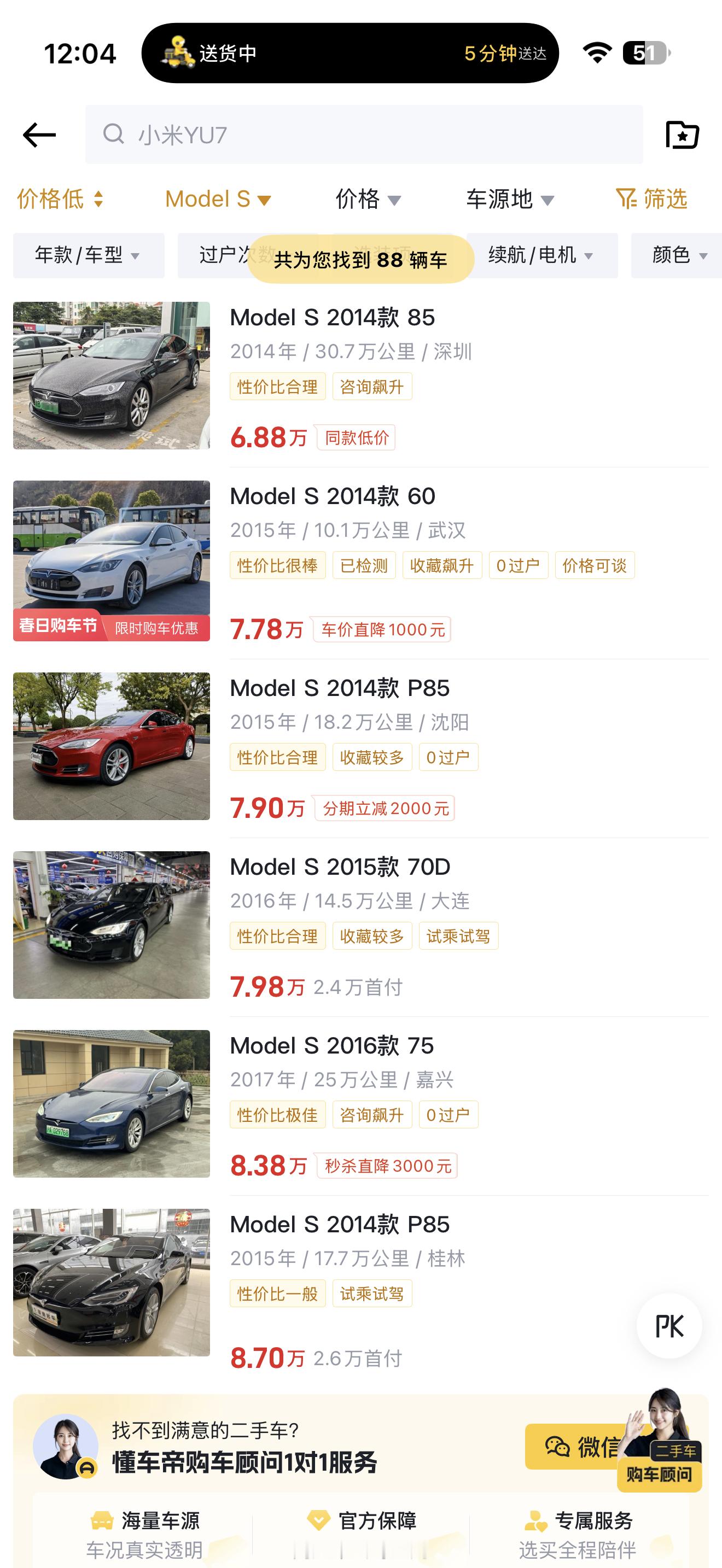722x1568 pixels.
Task: Open the PK compare button
Action: tap(669, 1326)
